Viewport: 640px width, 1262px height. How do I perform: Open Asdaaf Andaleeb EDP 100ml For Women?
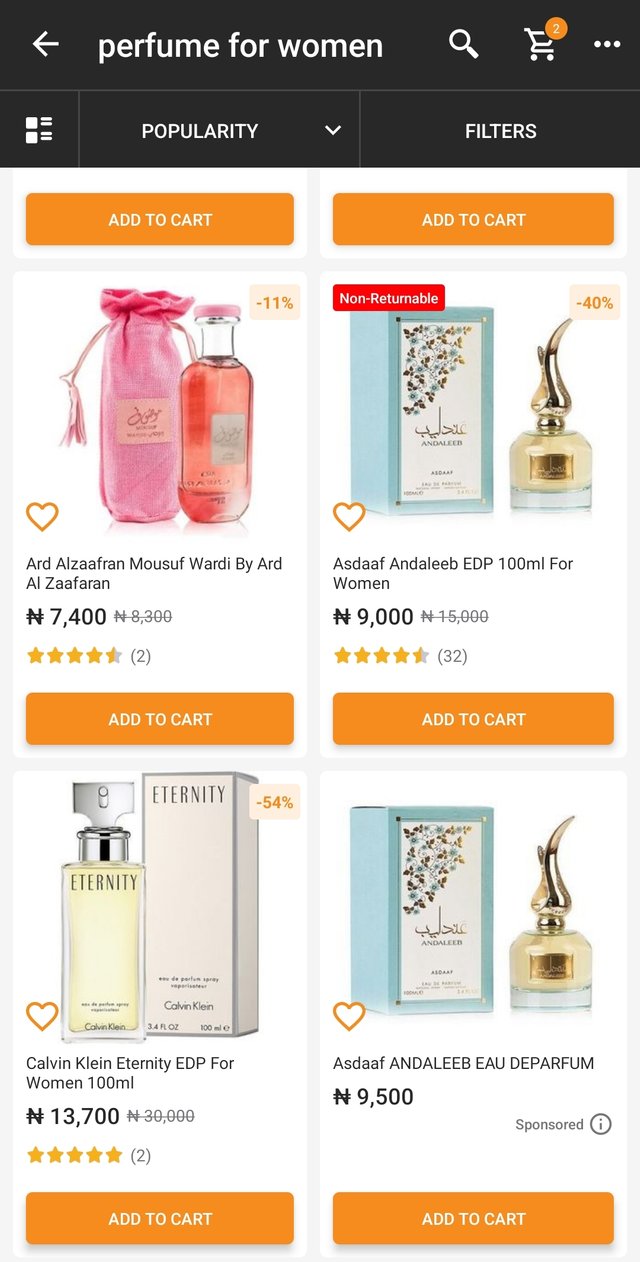(453, 573)
